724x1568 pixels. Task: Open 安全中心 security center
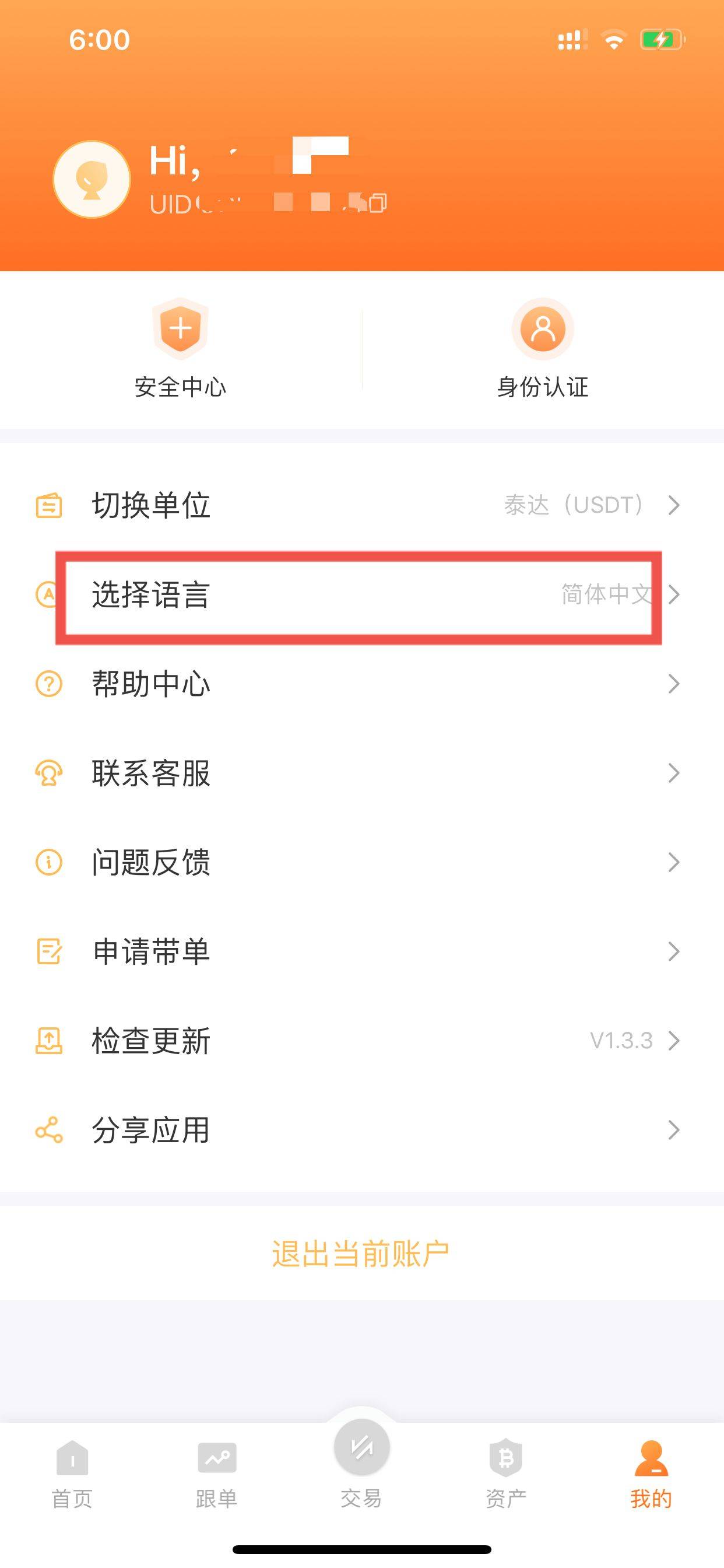point(180,349)
